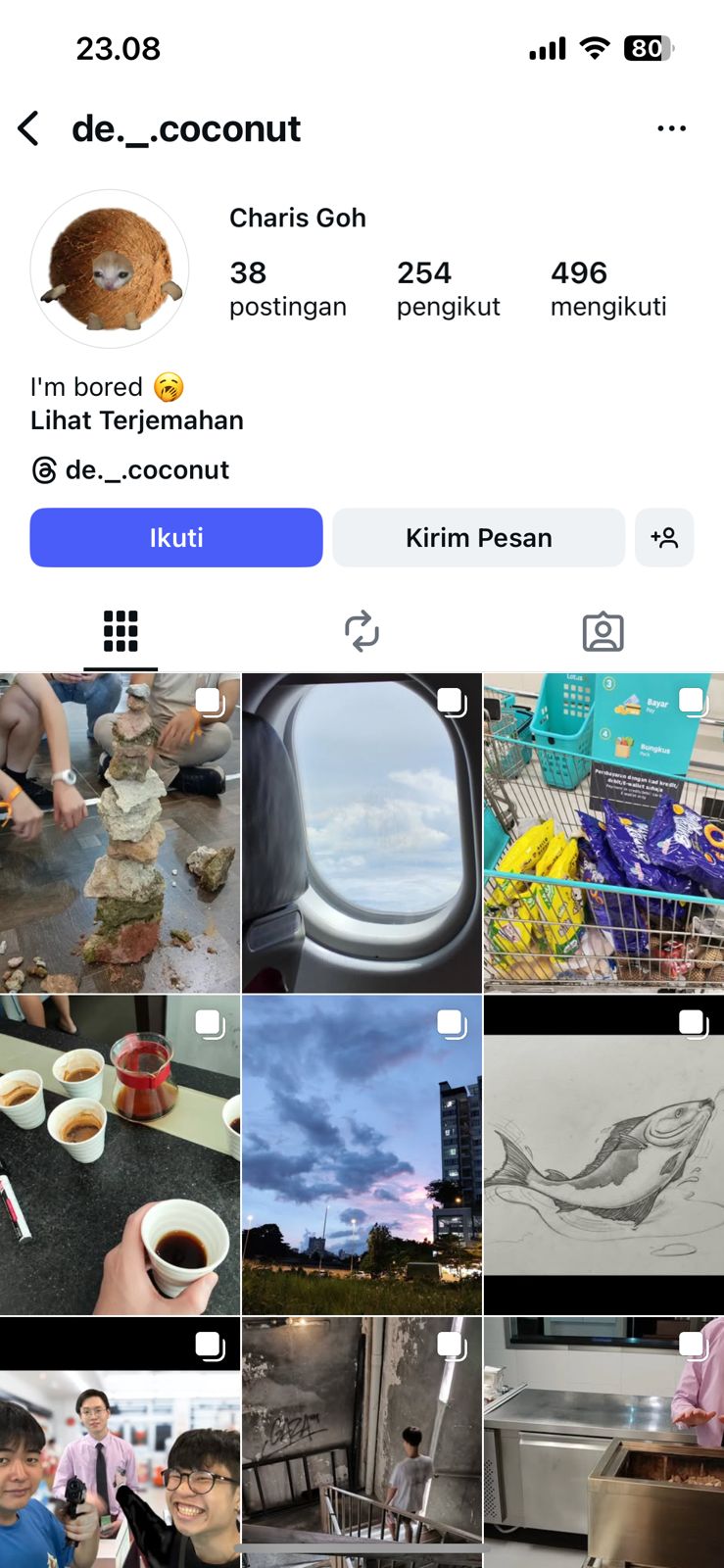Switch to the tagged photos tab

point(603,632)
